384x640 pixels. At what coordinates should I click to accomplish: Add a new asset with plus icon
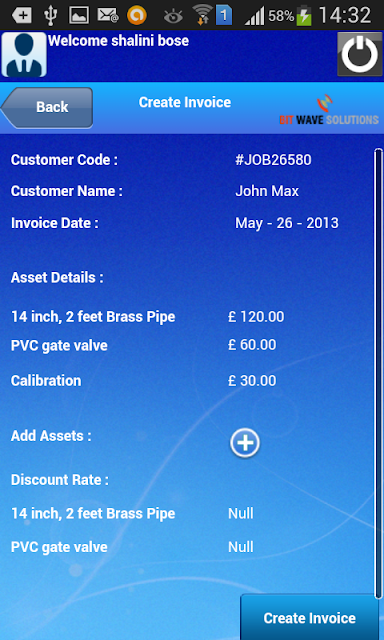pyautogui.click(x=245, y=443)
